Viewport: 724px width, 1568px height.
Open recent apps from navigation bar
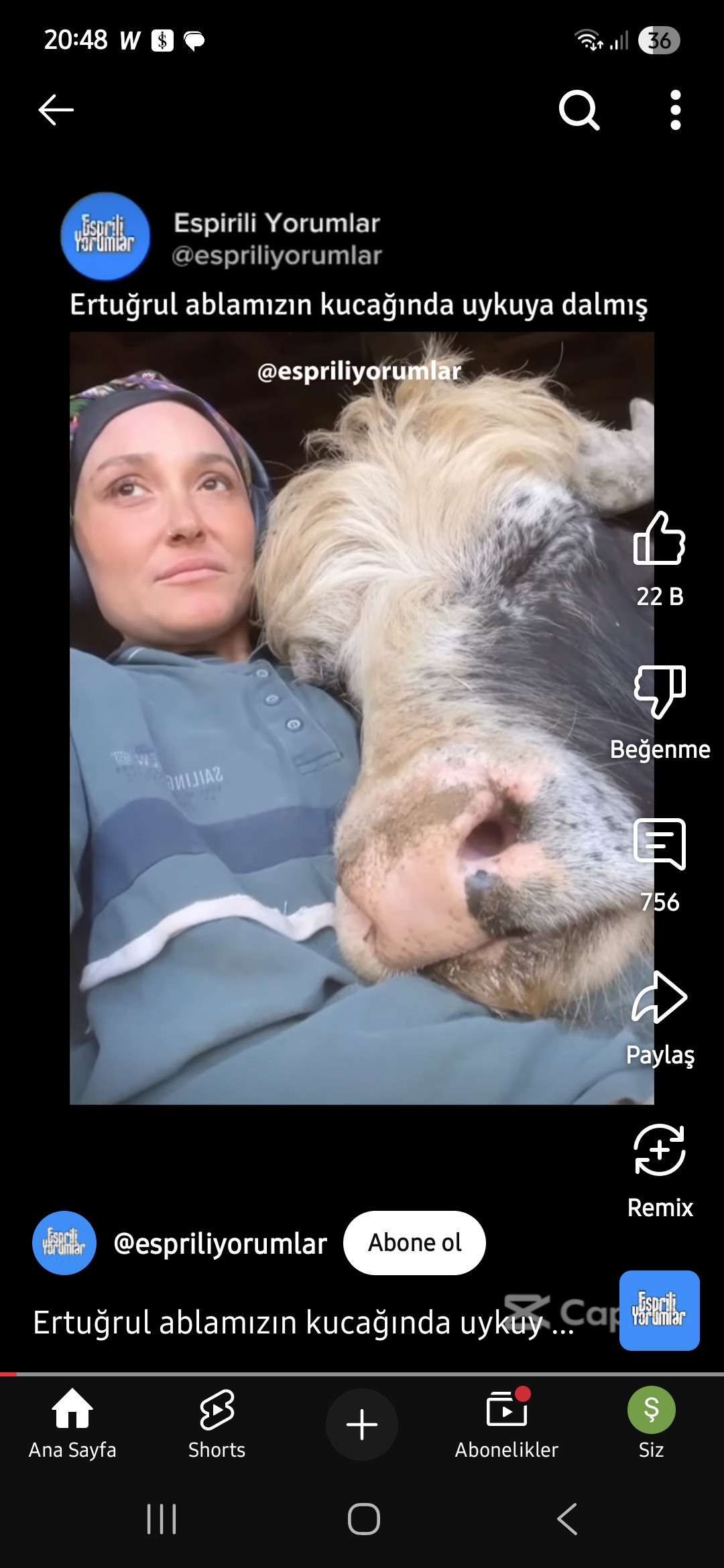pos(162,1518)
